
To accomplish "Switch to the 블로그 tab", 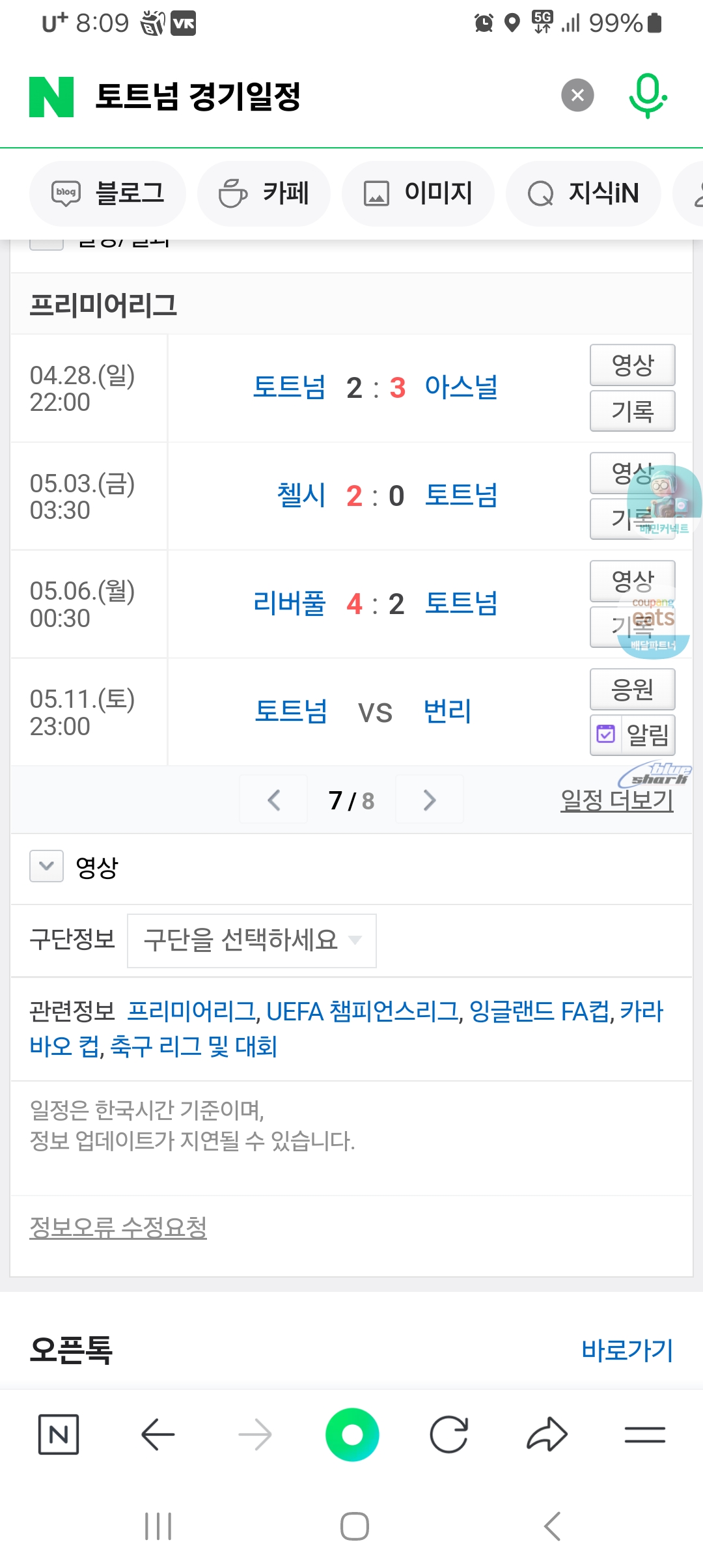I will (107, 193).
